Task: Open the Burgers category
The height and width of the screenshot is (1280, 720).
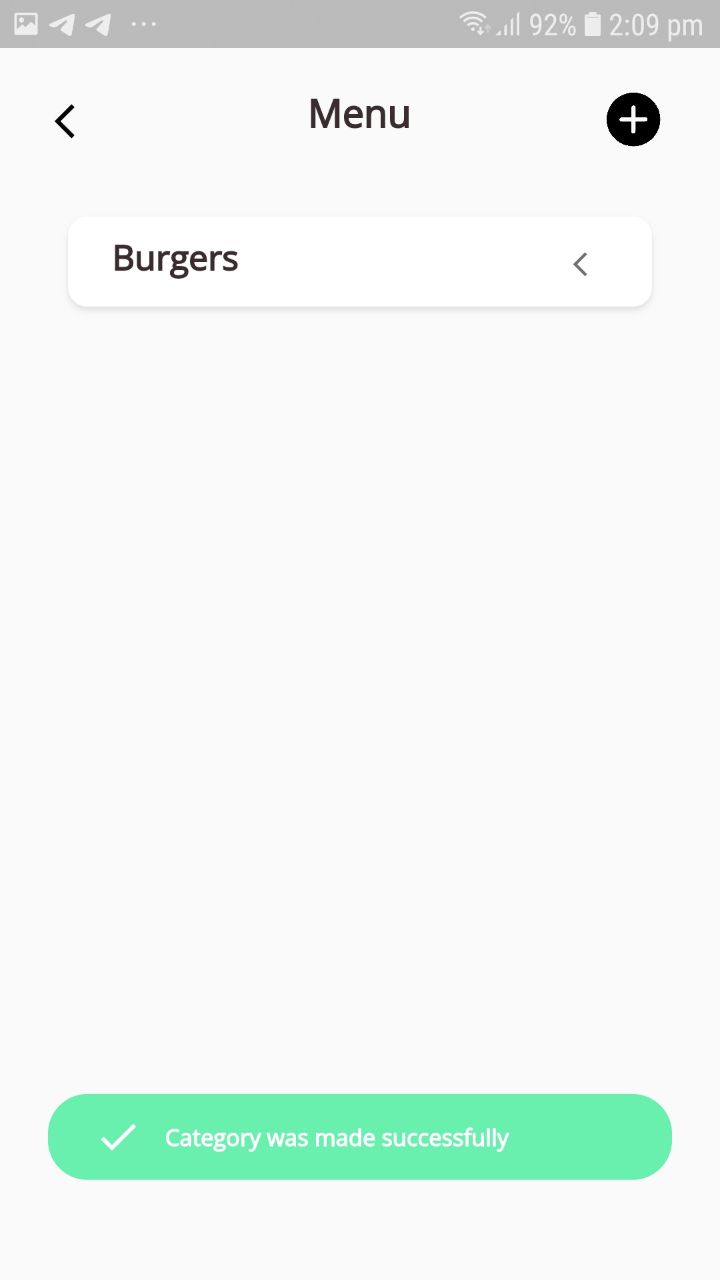Action: (x=360, y=262)
